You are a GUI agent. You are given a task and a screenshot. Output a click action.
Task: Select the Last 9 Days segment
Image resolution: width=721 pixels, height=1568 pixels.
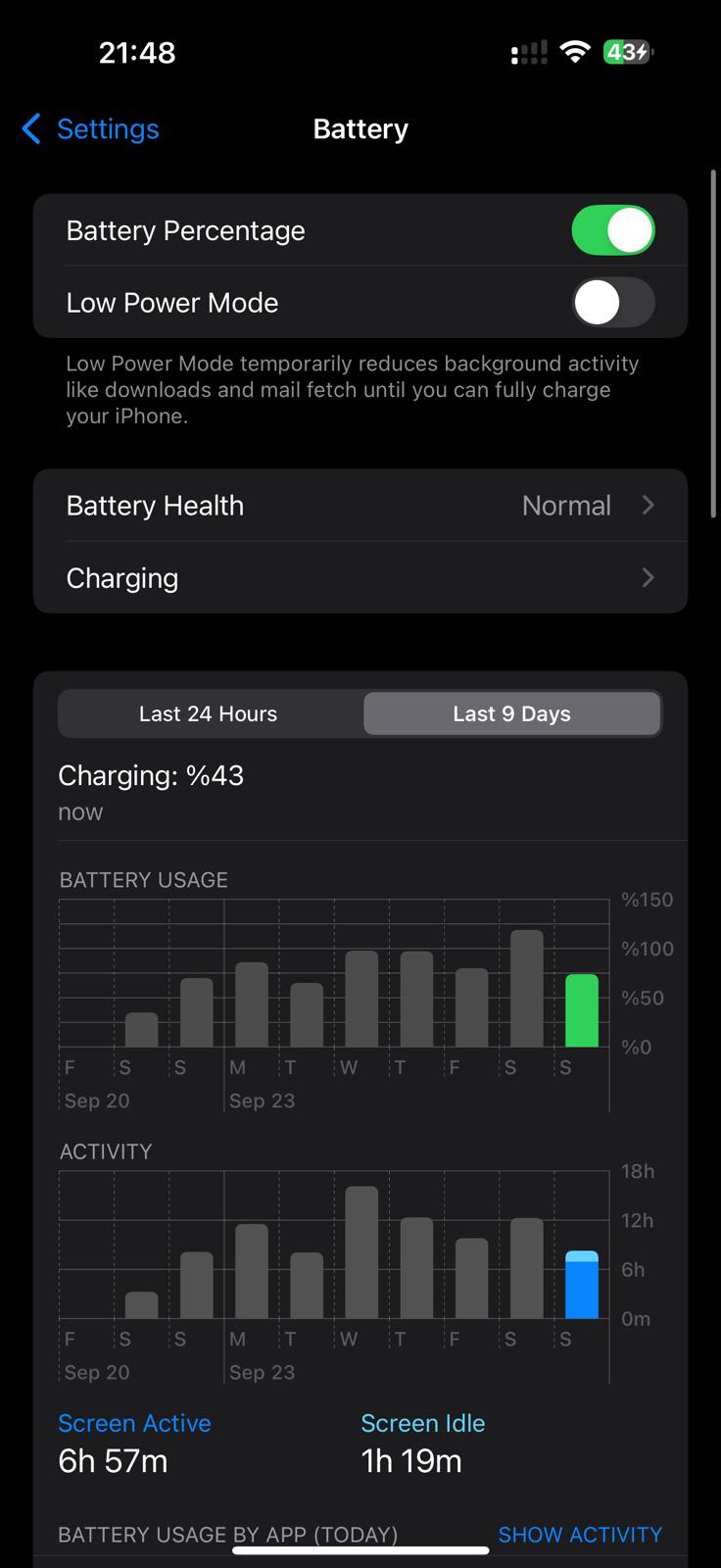(511, 713)
